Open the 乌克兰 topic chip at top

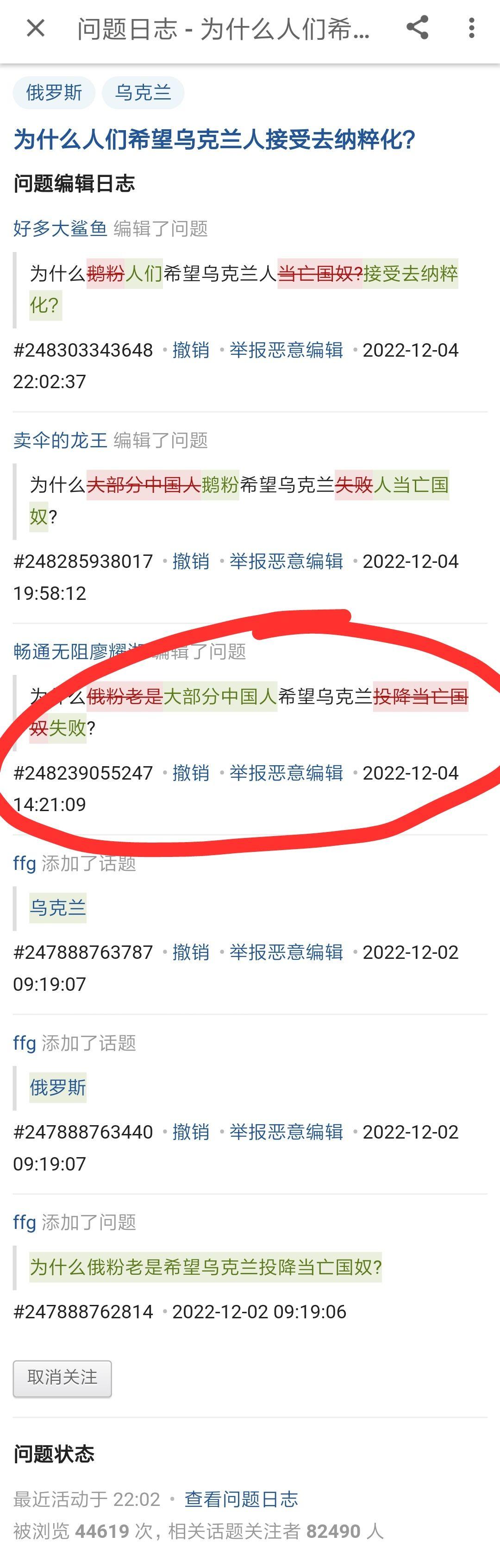(143, 93)
